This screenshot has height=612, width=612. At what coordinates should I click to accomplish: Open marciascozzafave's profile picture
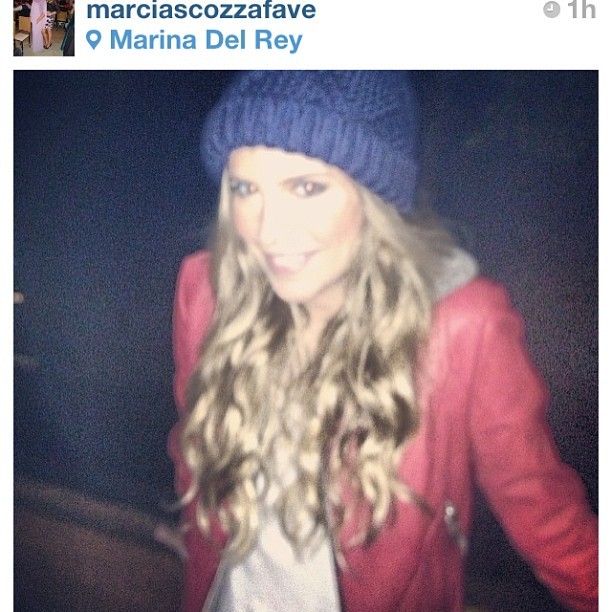pos(44,28)
